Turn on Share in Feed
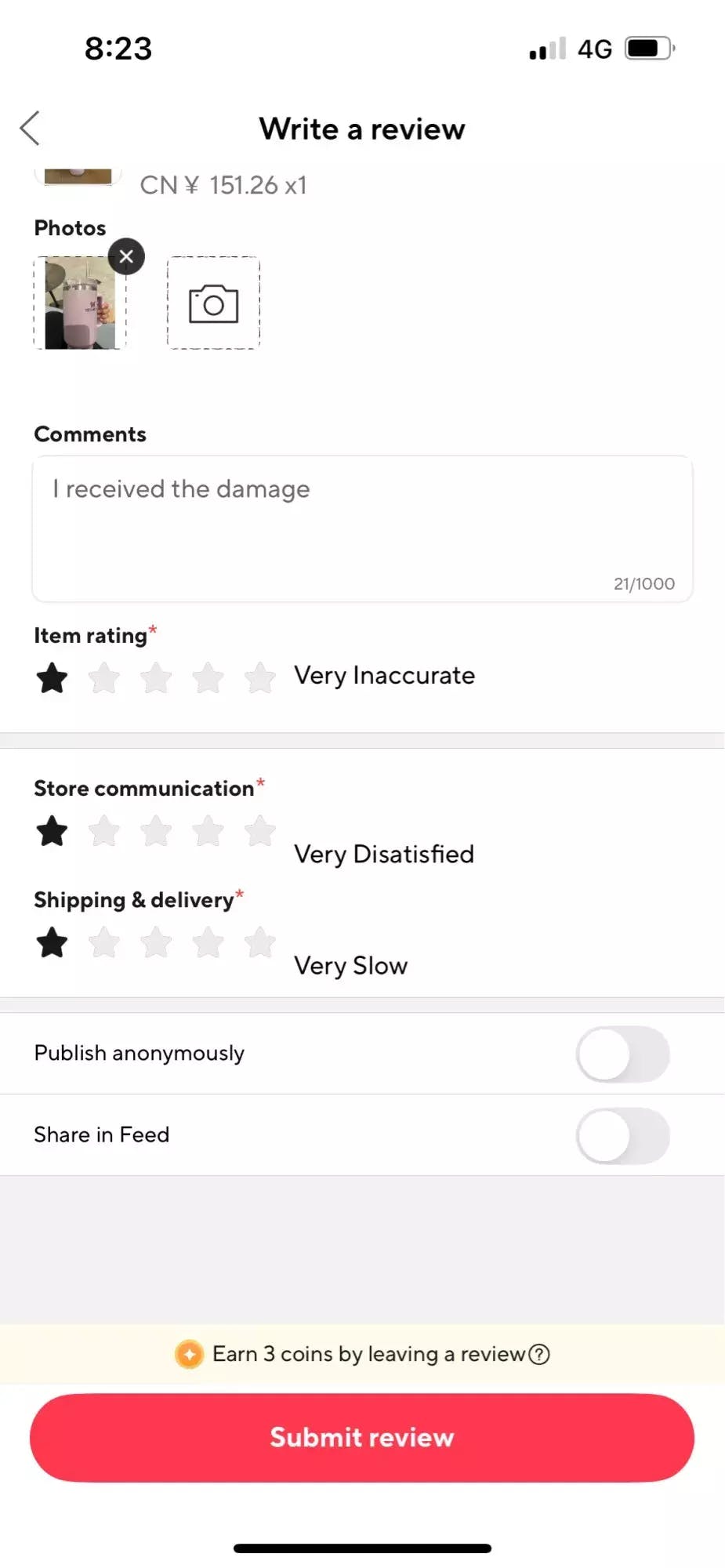Viewport: 725px width, 1568px height. click(623, 1136)
